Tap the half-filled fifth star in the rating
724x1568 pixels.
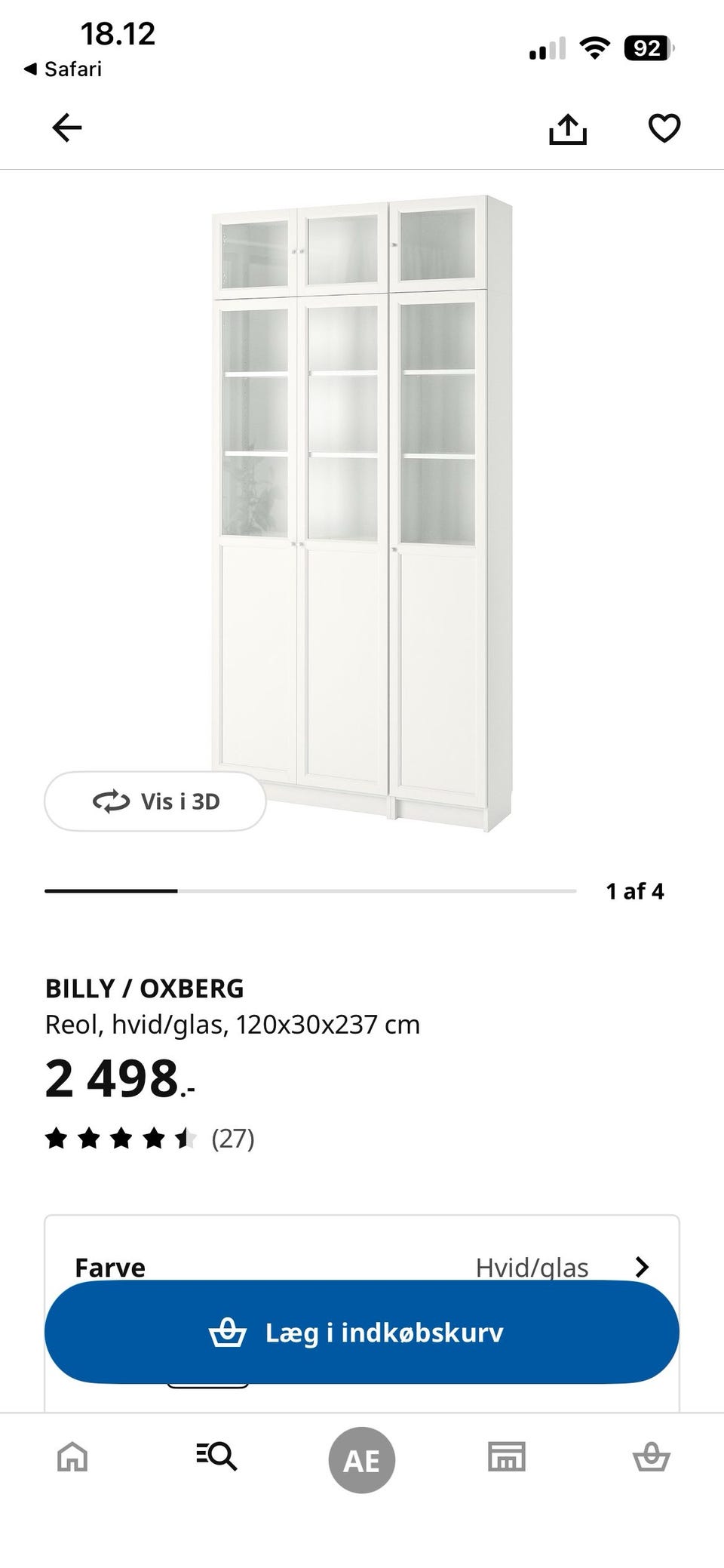pos(183,1136)
